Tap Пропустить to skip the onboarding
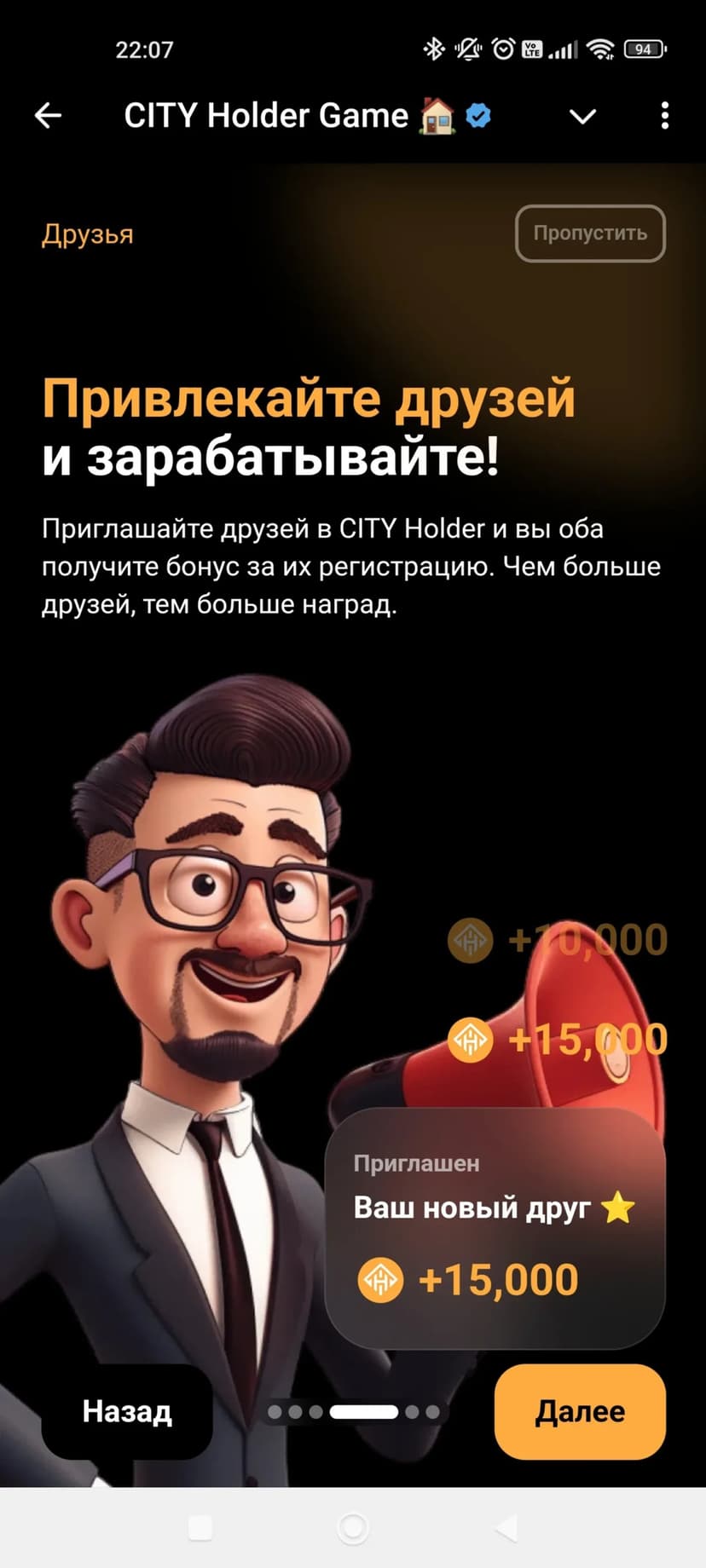The width and height of the screenshot is (706, 1568). (590, 233)
